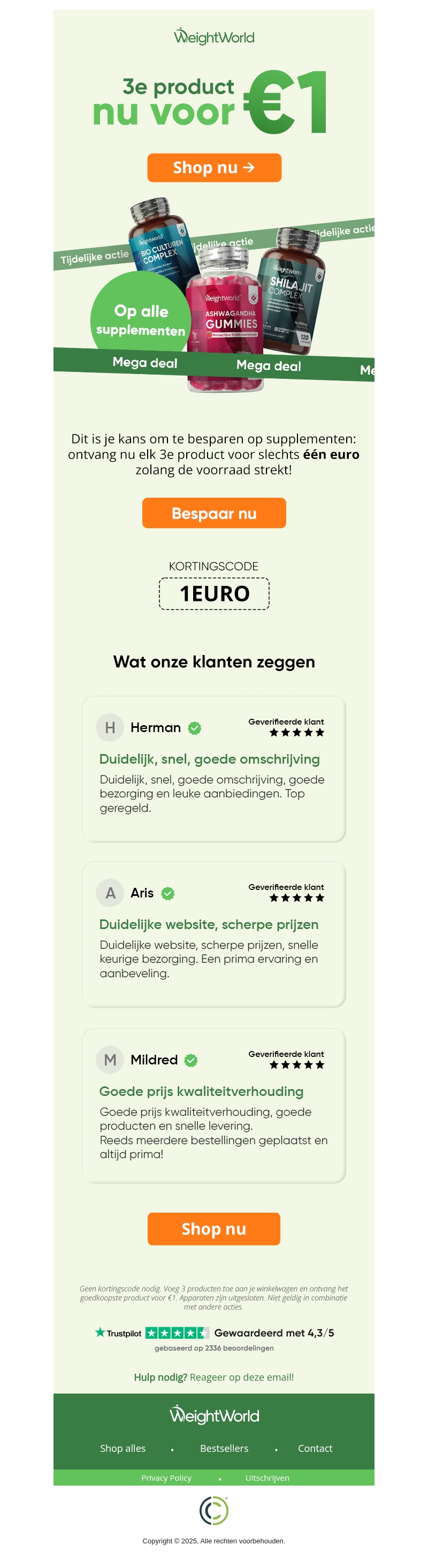Tap the Shop nu button with arrow
Screen dimensions: 428x1568
pos(213,168)
